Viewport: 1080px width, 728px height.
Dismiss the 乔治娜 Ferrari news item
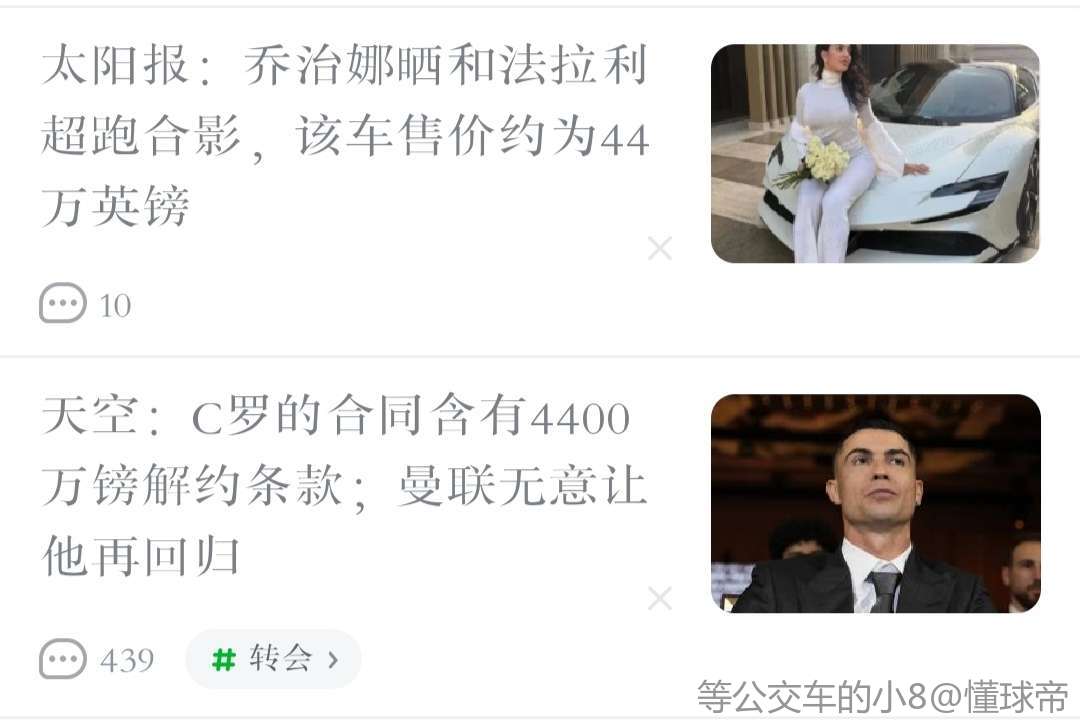pos(659,249)
